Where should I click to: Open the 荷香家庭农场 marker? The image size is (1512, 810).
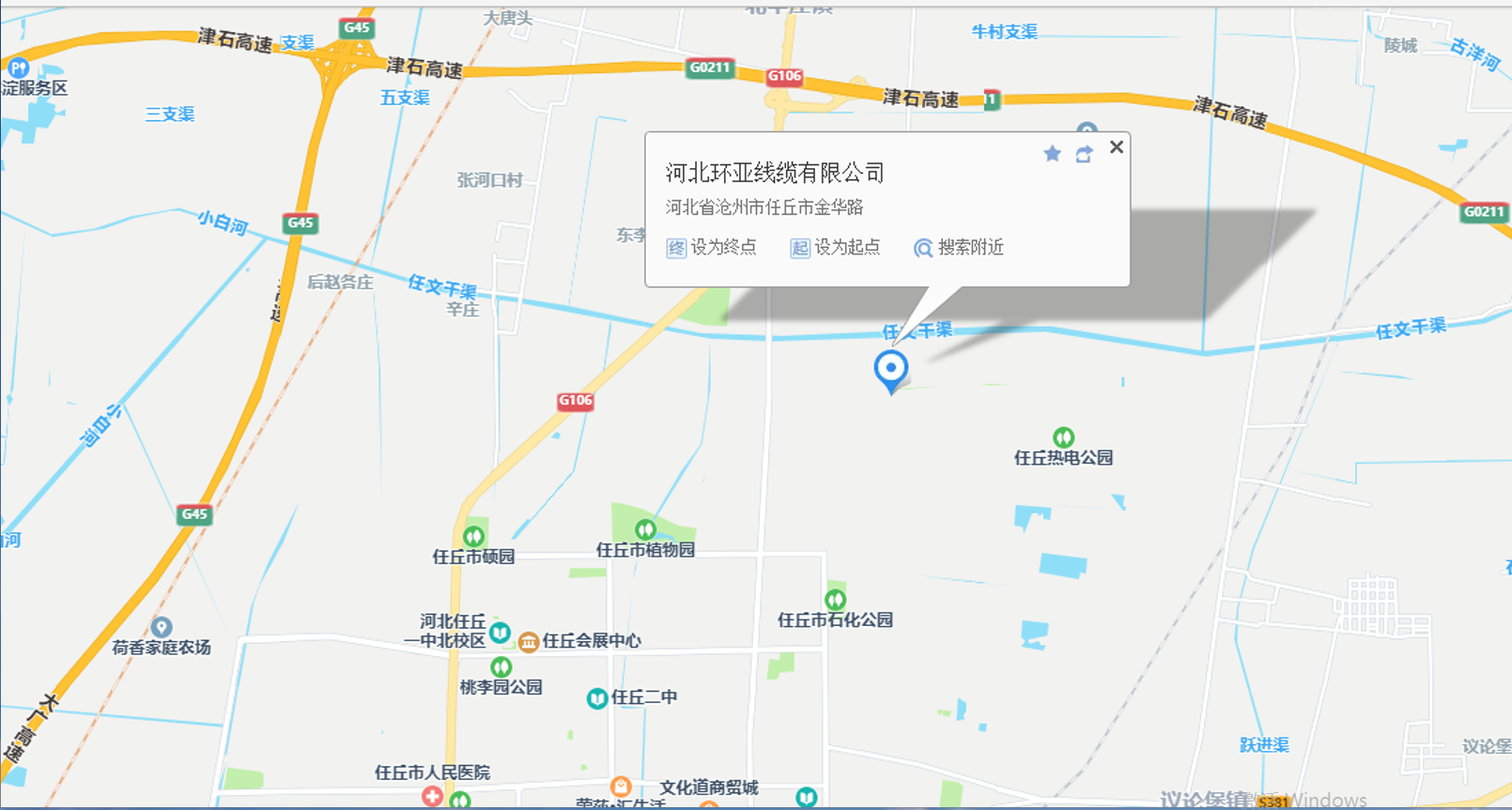(162, 627)
